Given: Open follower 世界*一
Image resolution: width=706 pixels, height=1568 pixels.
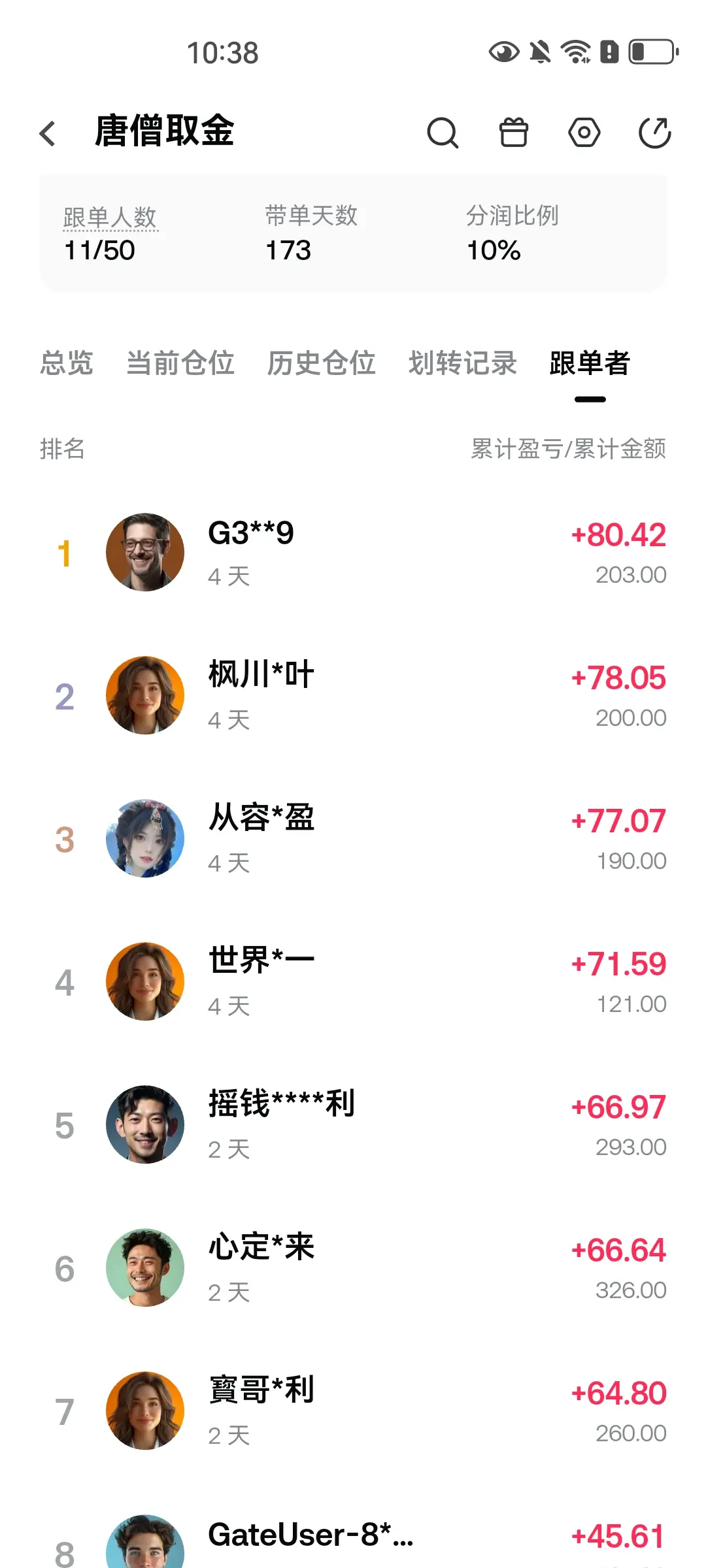Looking at the screenshot, I should click(353, 982).
